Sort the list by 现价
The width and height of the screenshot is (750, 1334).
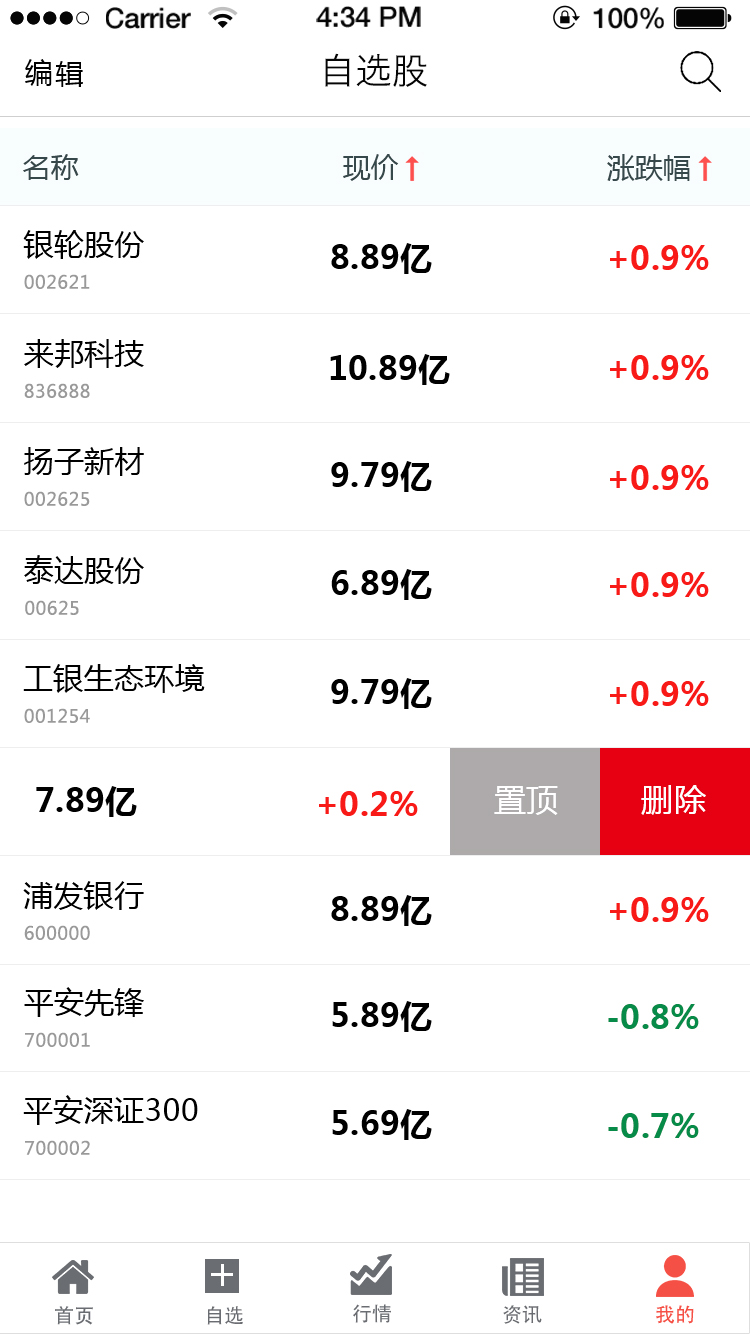tap(381, 168)
